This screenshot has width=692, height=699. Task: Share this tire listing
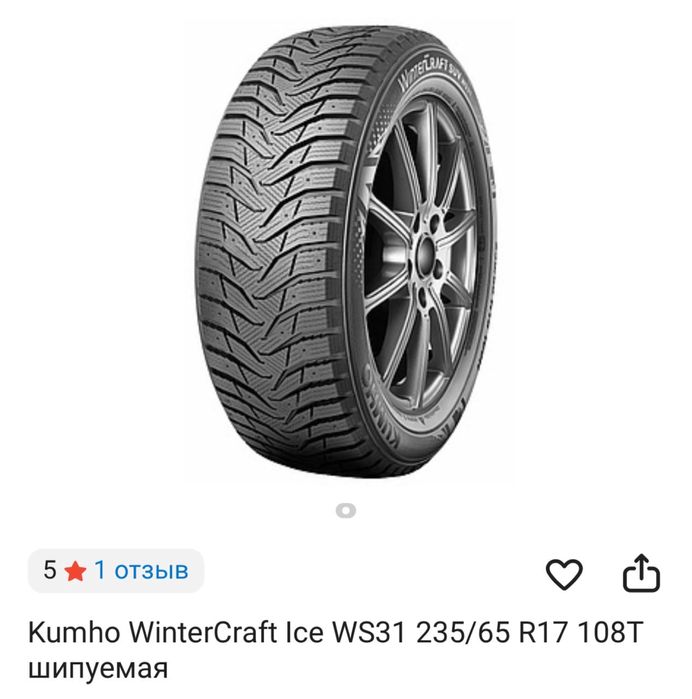click(x=641, y=573)
